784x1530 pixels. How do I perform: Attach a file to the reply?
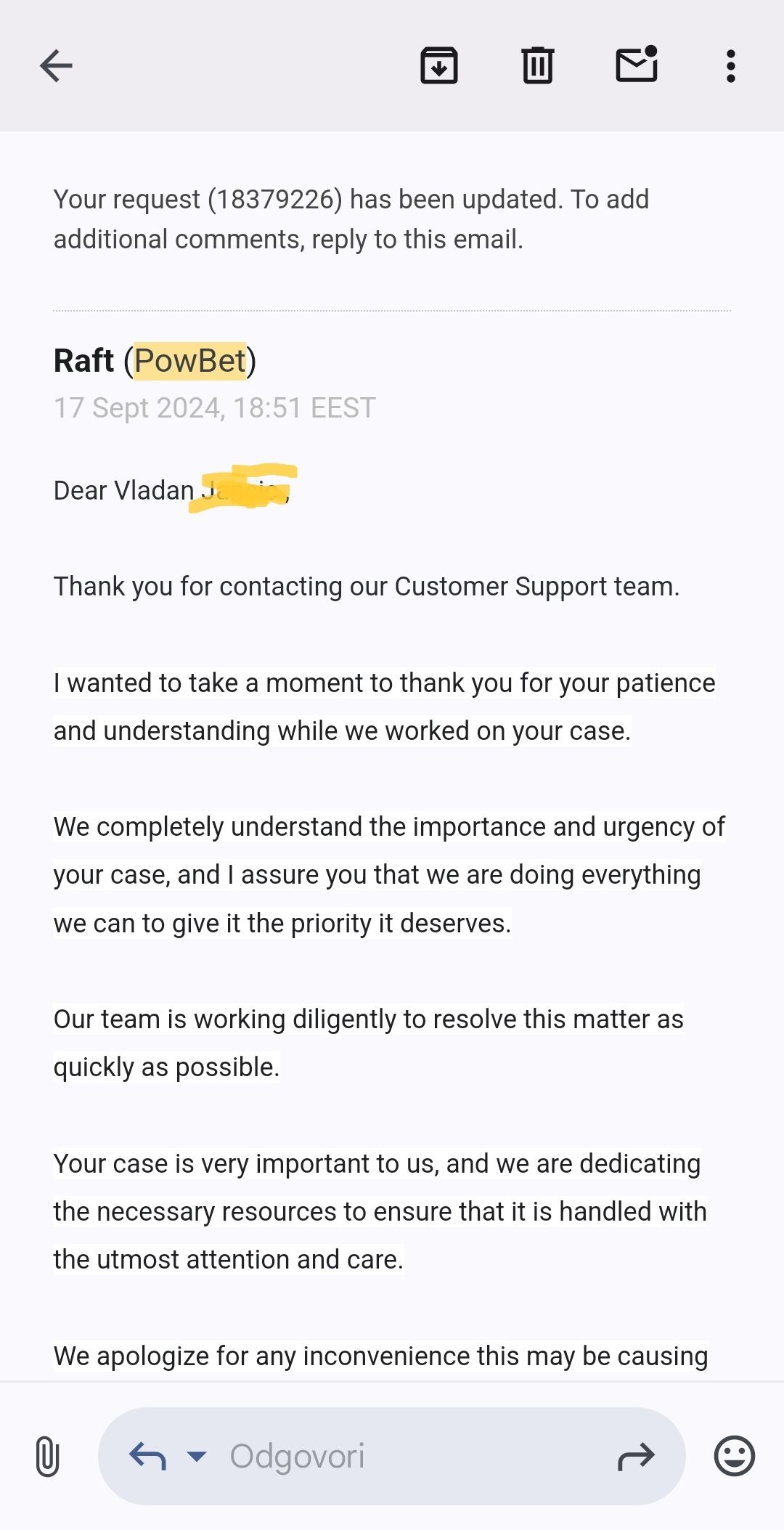click(47, 1456)
